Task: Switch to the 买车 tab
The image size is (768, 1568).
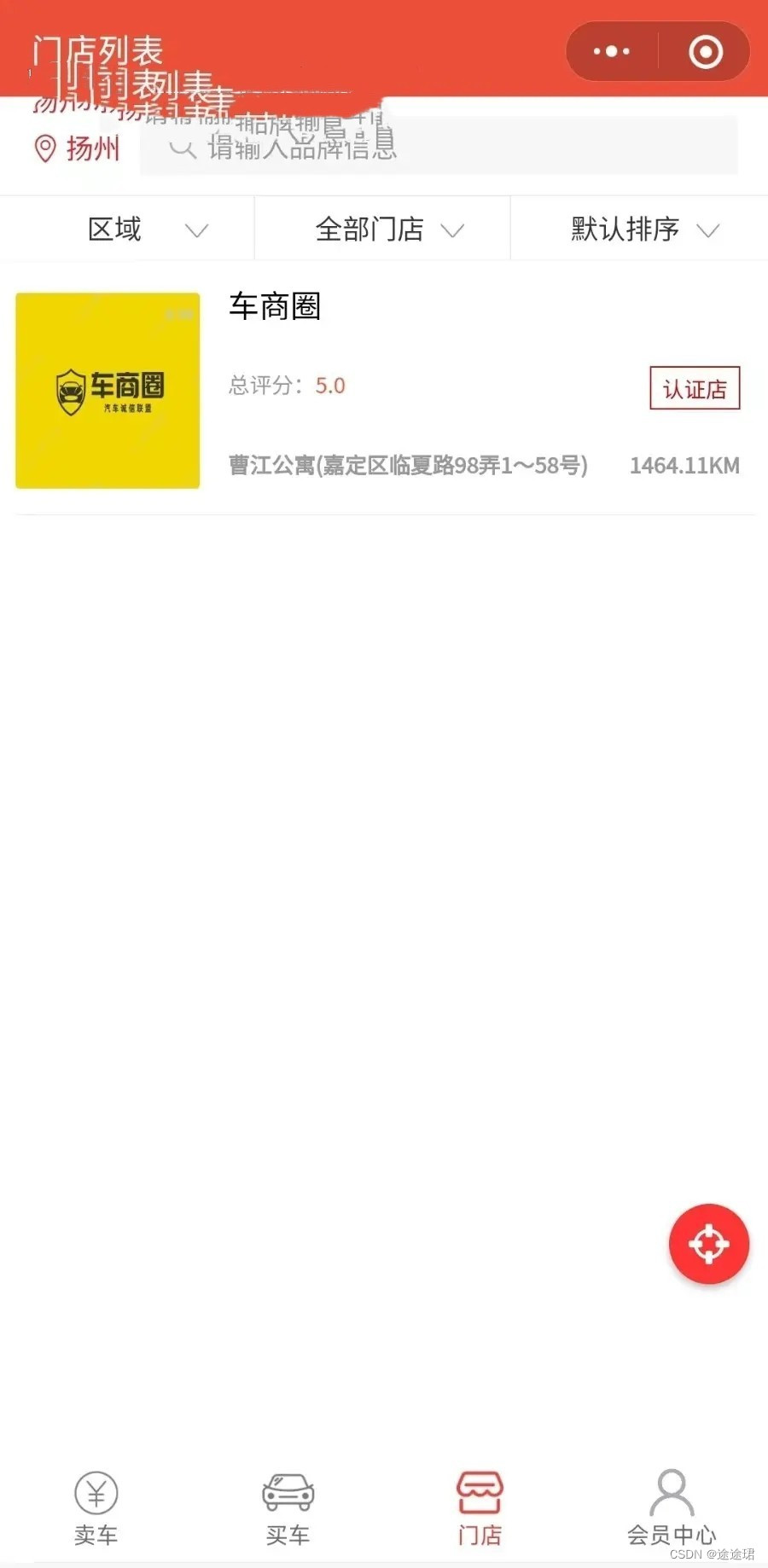Action: click(x=288, y=1508)
